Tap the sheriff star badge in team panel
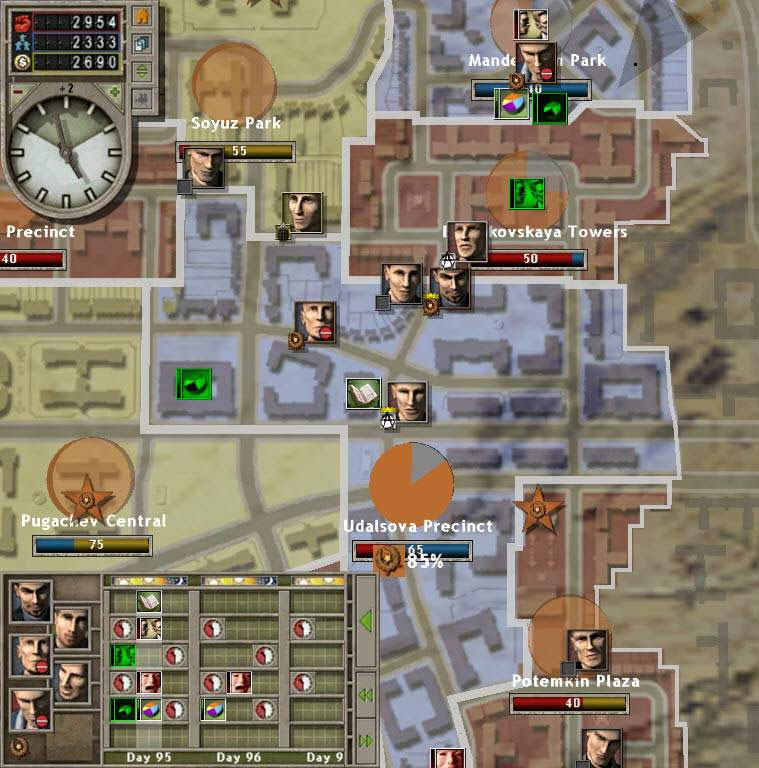Viewport: 759px width, 768px height. (18, 746)
